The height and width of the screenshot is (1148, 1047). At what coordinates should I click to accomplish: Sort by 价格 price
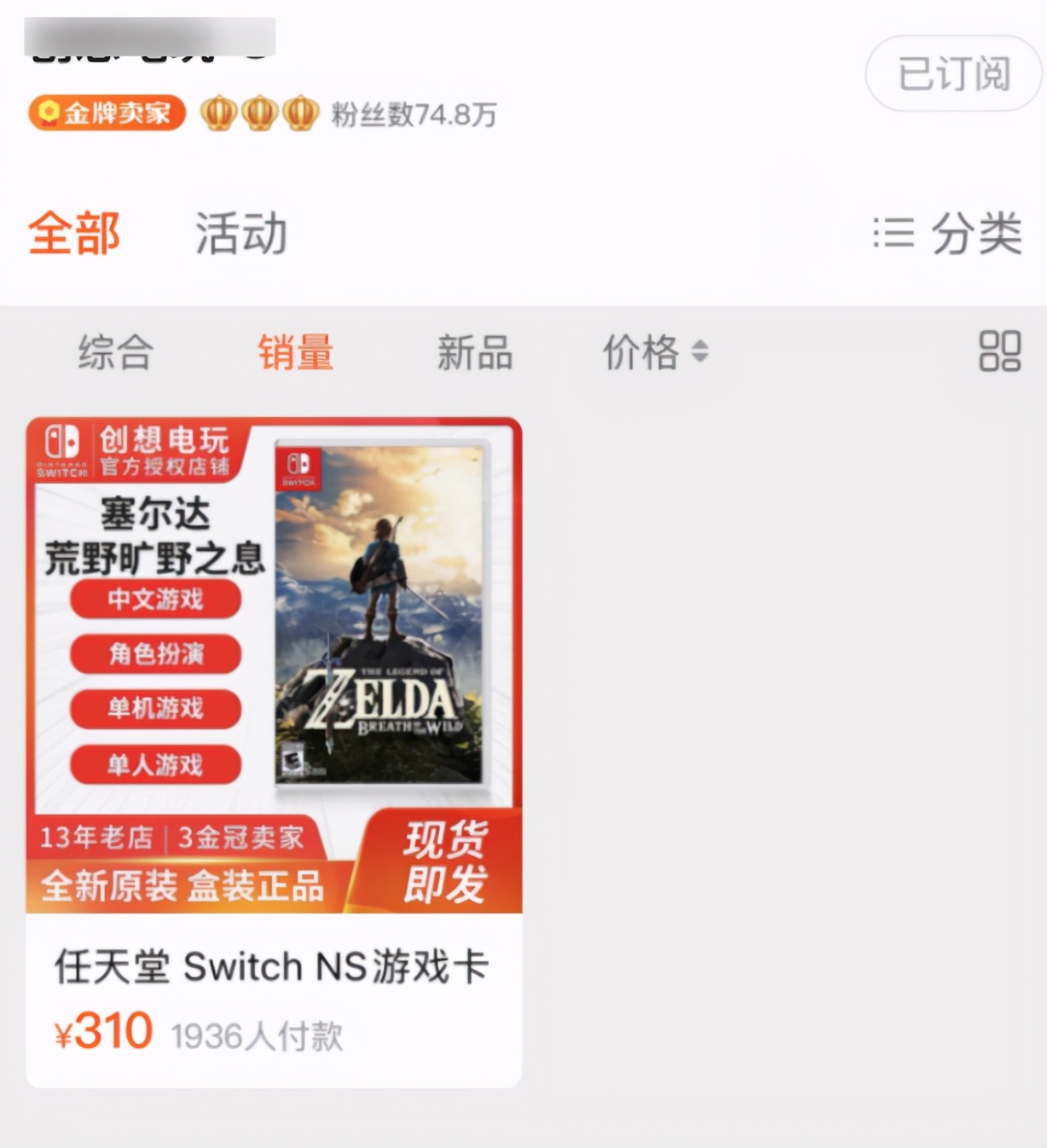click(x=655, y=351)
